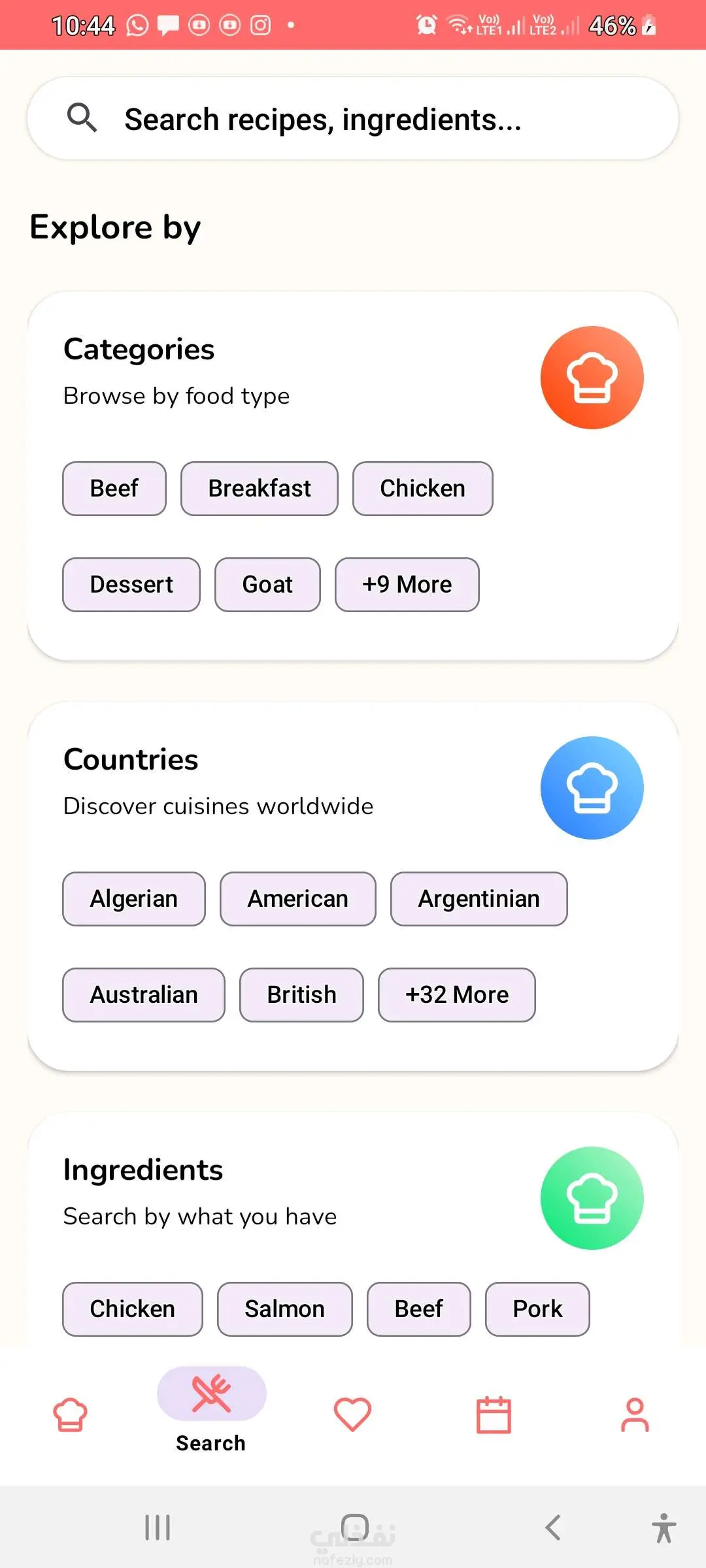
Task: Tap the Australian cuisine chip
Action: tap(144, 995)
